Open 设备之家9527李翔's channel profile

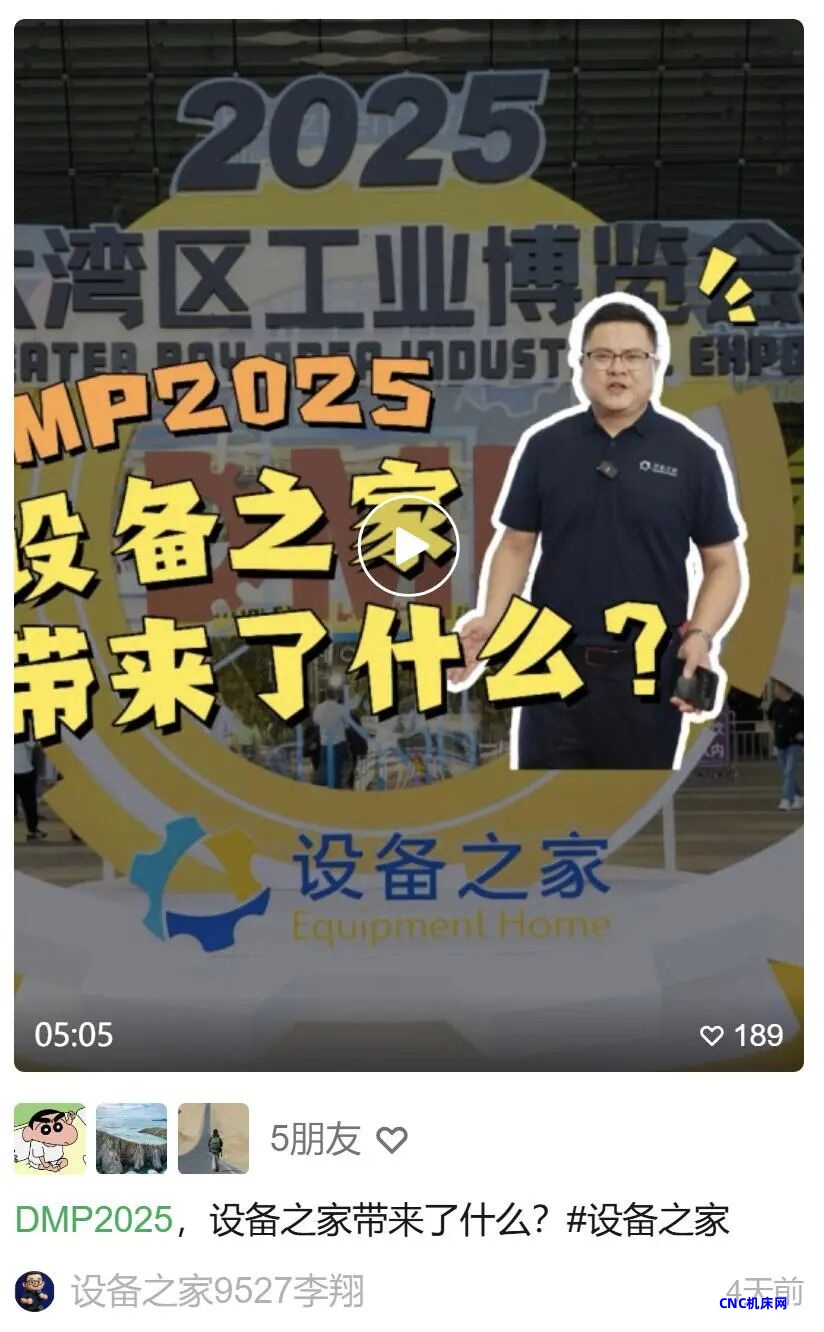(x=217, y=1291)
